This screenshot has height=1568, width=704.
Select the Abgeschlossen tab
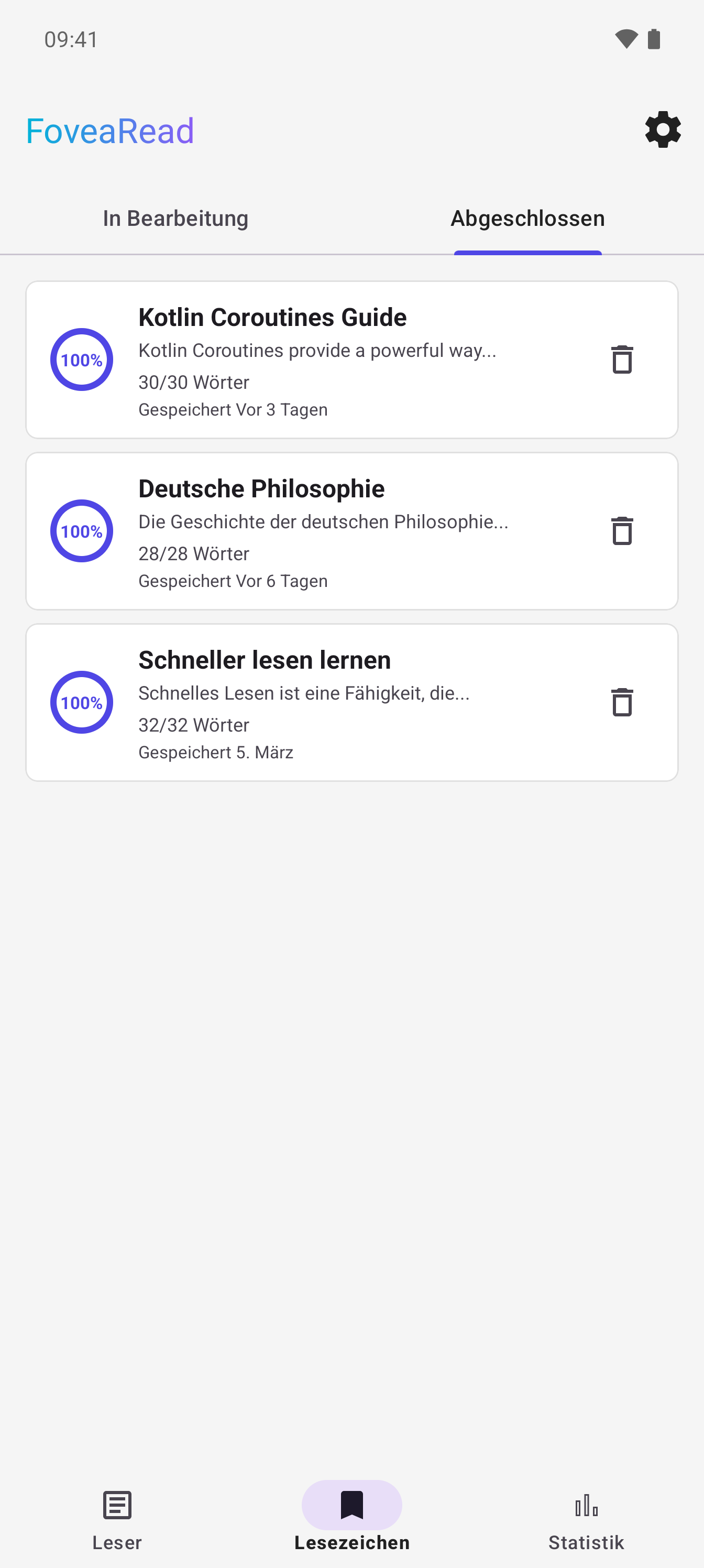[x=527, y=218]
